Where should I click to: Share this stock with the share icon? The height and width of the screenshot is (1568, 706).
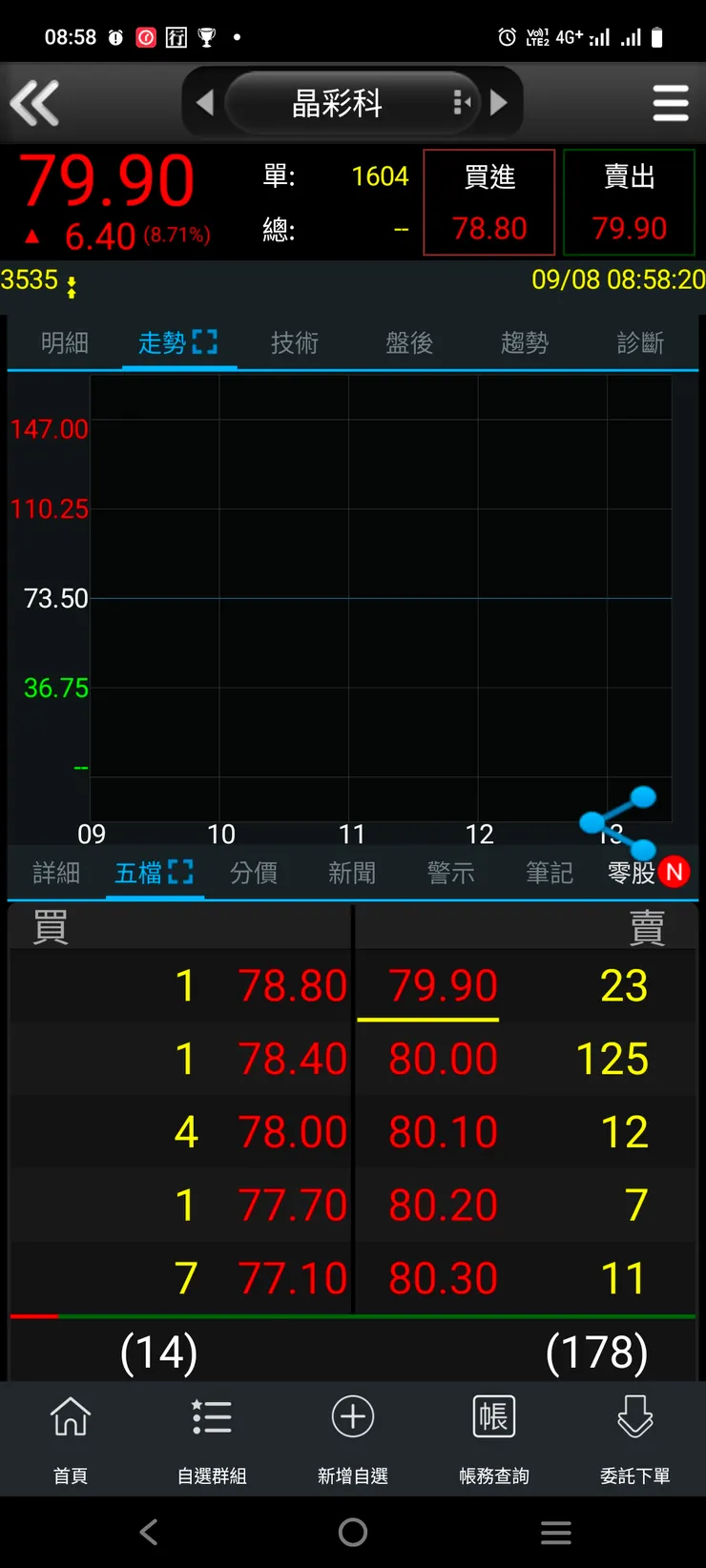point(618,821)
